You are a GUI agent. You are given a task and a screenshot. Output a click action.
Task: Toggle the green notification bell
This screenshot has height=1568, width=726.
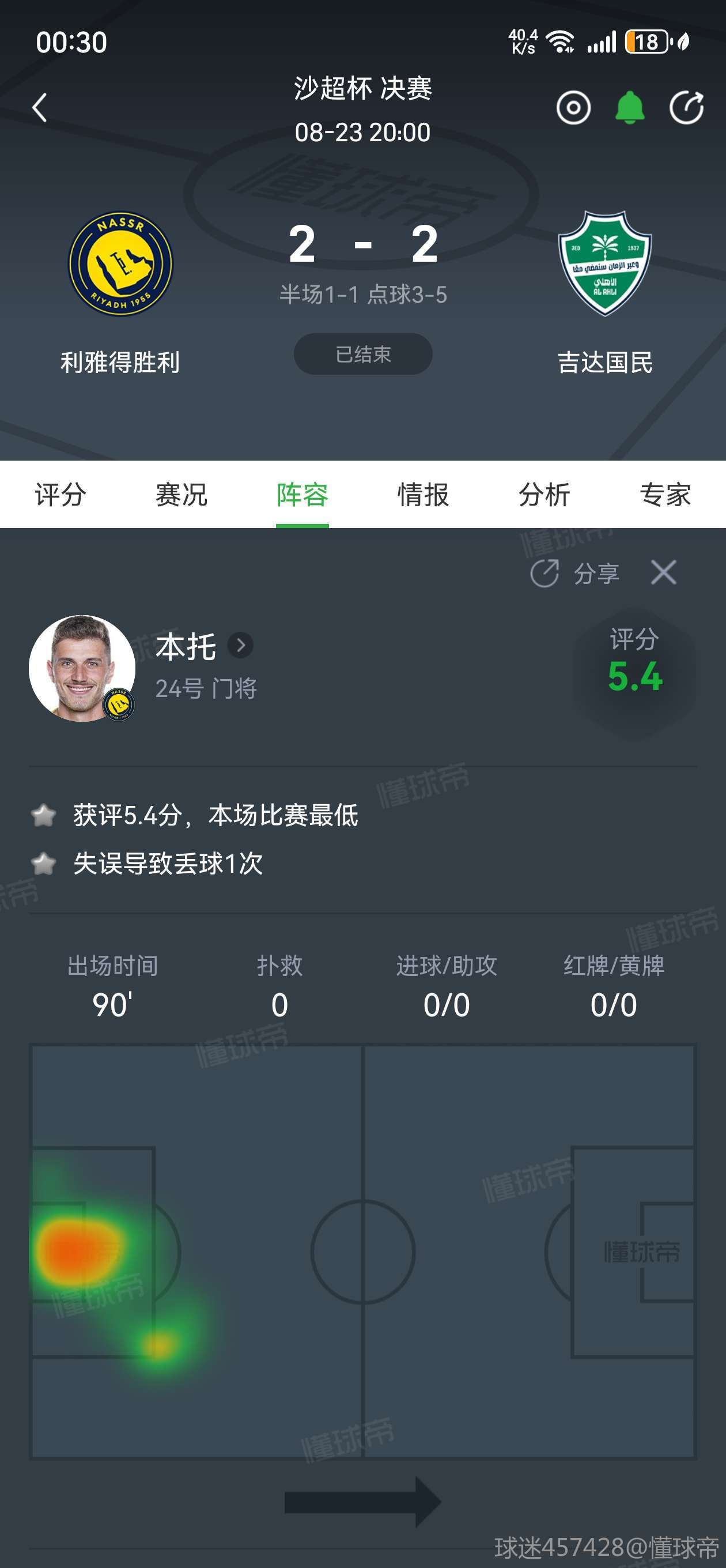(x=629, y=108)
